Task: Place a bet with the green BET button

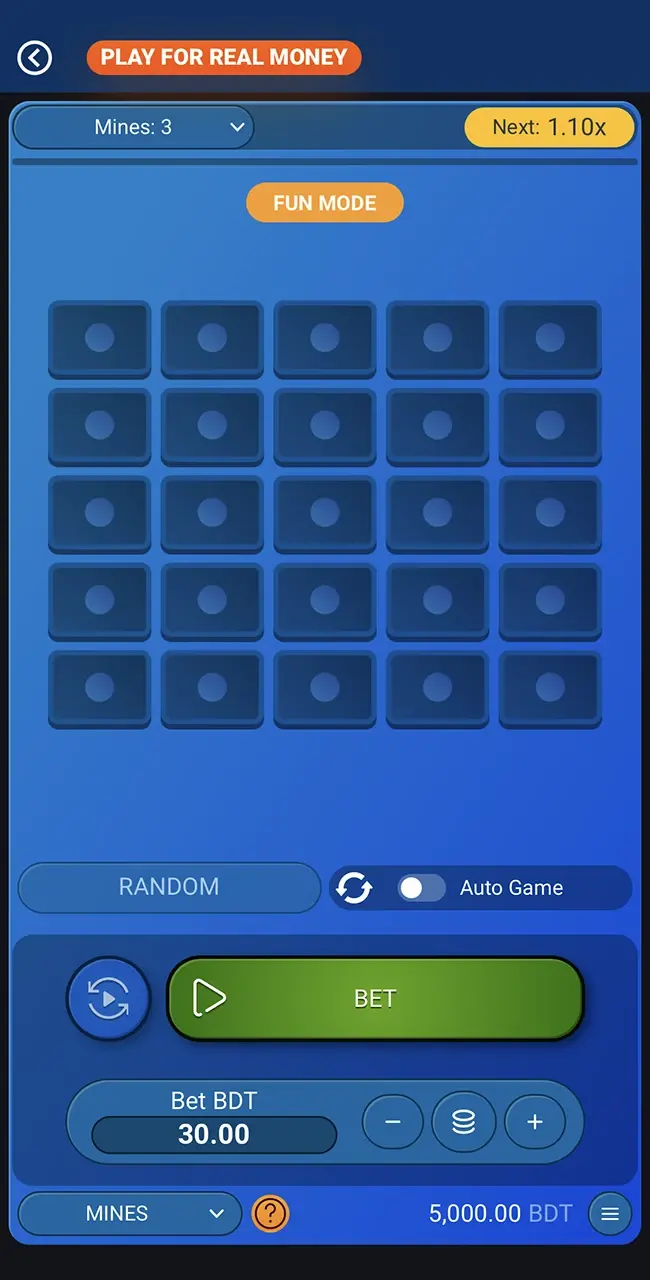Action: pyautogui.click(x=375, y=998)
